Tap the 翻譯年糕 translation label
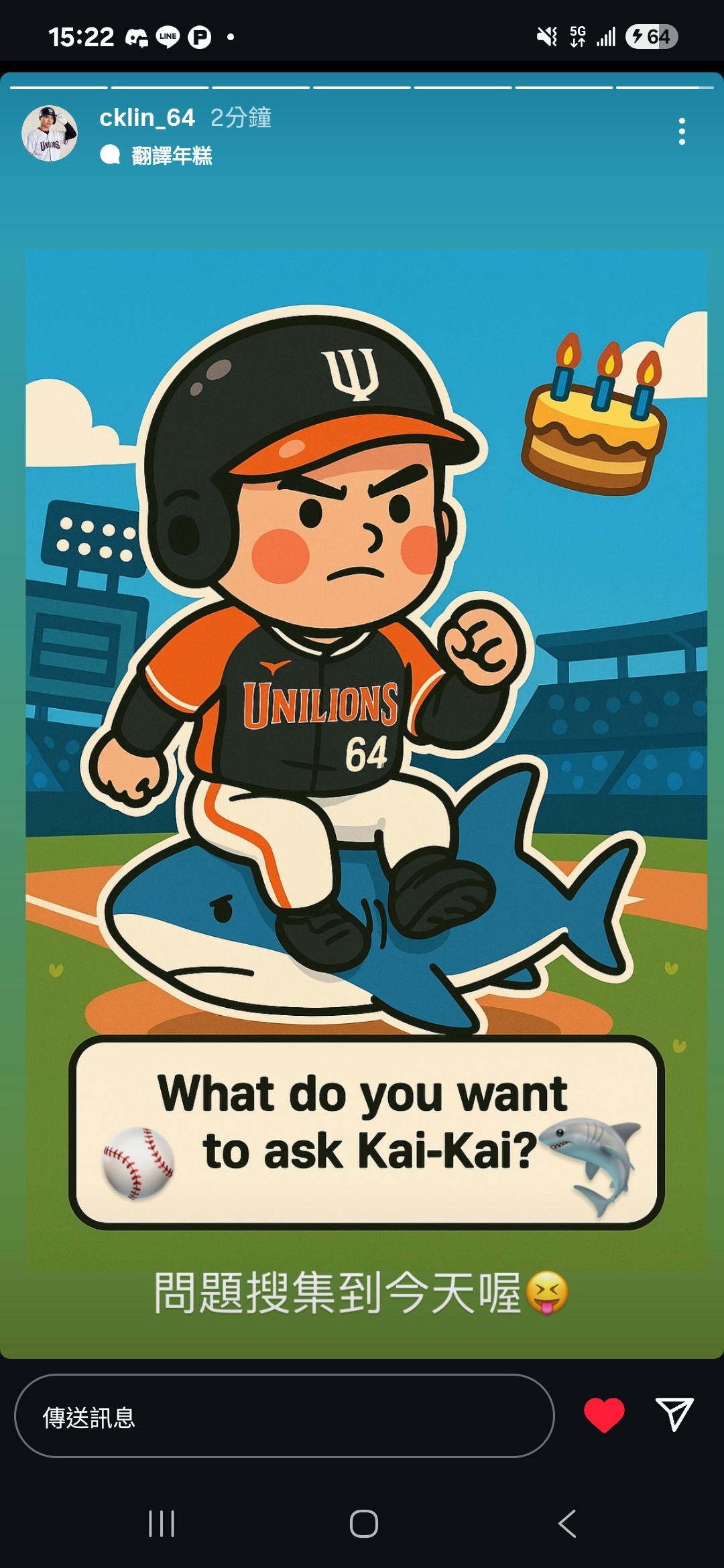This screenshot has height=1568, width=724. (x=171, y=155)
